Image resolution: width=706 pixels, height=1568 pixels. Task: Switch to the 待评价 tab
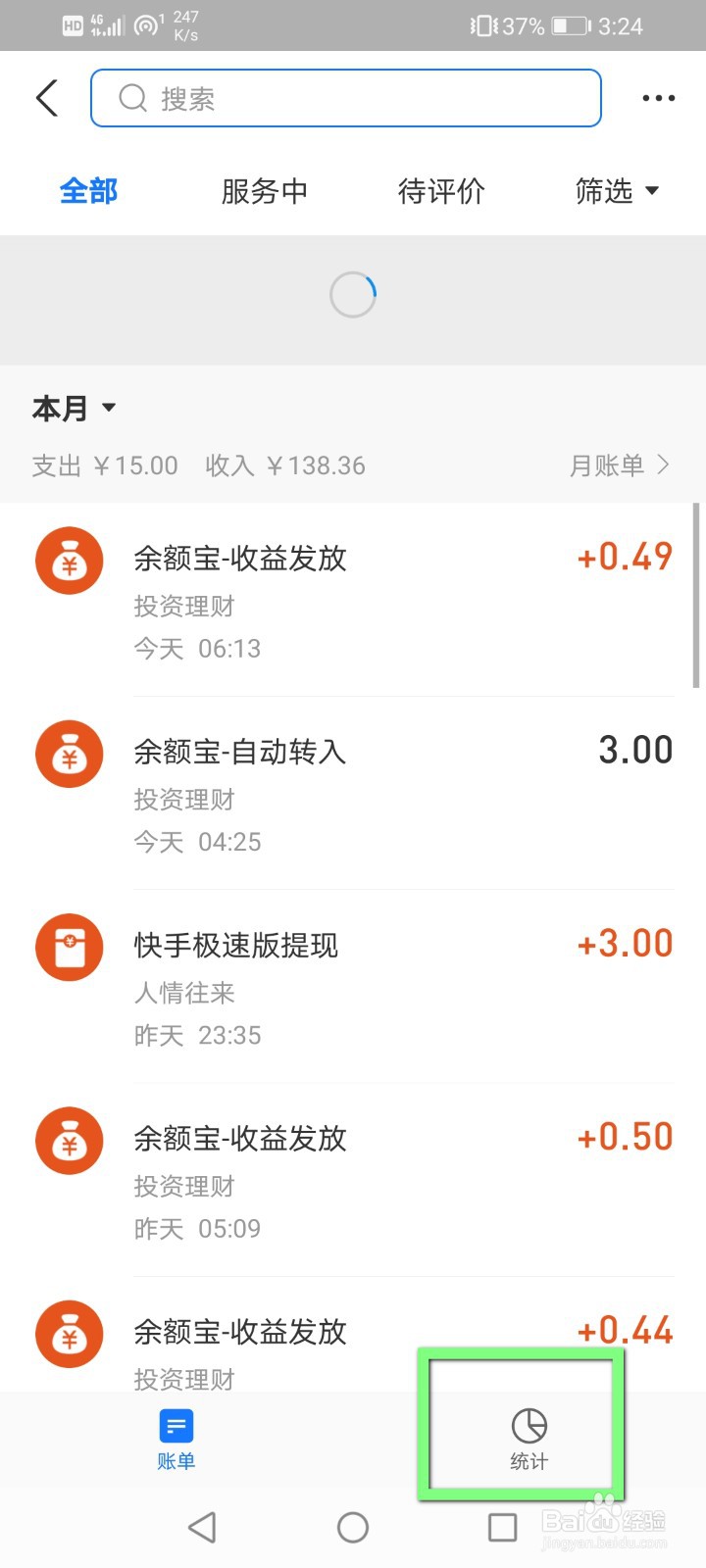(442, 191)
